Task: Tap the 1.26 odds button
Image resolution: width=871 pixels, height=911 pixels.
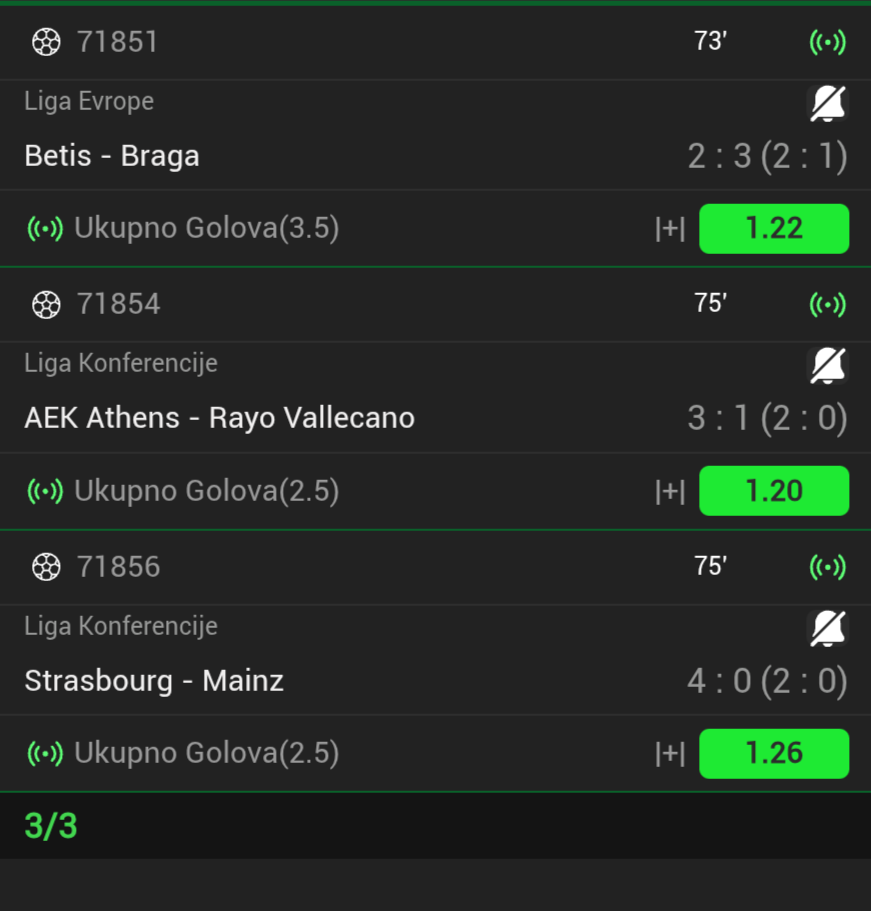Action: pyautogui.click(x=773, y=753)
